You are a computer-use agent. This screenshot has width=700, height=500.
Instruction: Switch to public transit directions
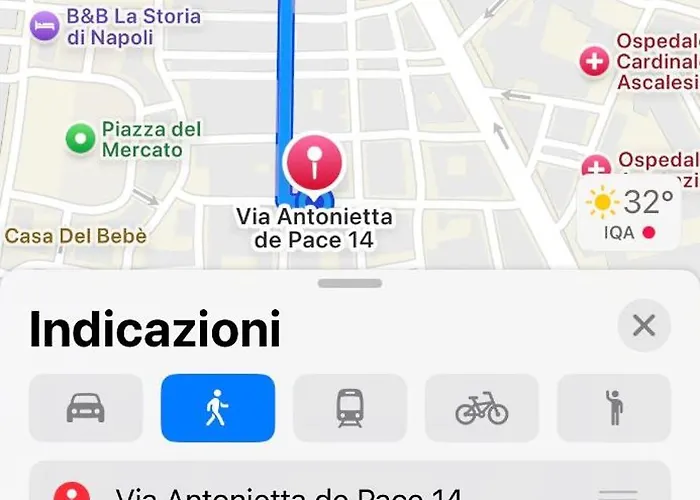coord(349,408)
